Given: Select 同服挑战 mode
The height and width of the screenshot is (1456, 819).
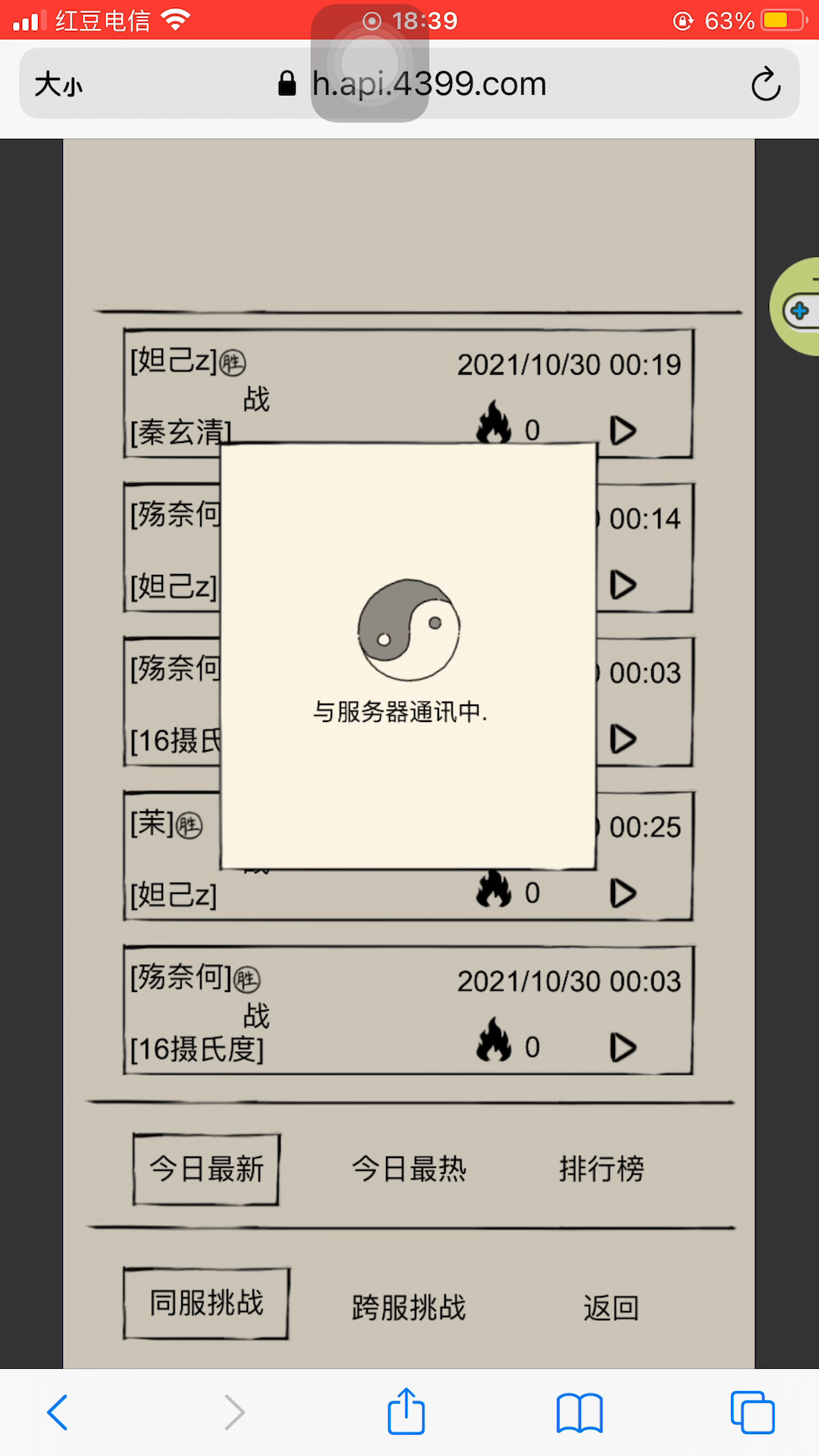Looking at the screenshot, I should [206, 1303].
